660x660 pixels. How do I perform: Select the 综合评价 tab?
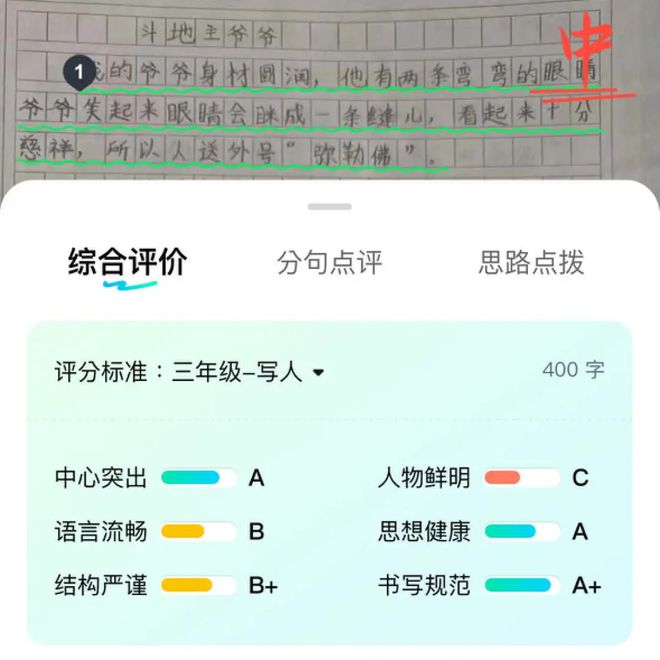point(127,263)
